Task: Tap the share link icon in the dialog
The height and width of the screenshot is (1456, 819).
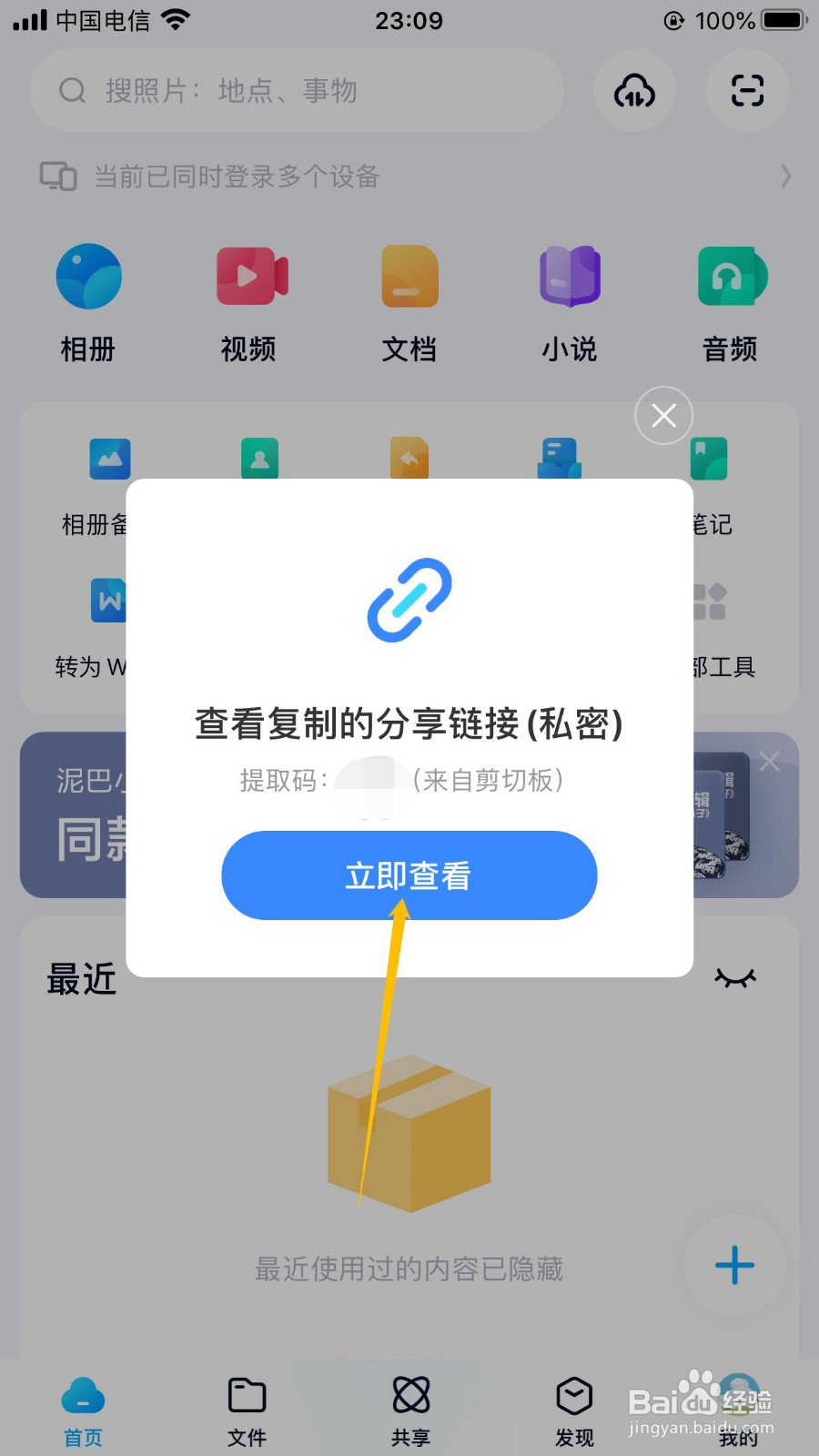Action: pos(408,599)
